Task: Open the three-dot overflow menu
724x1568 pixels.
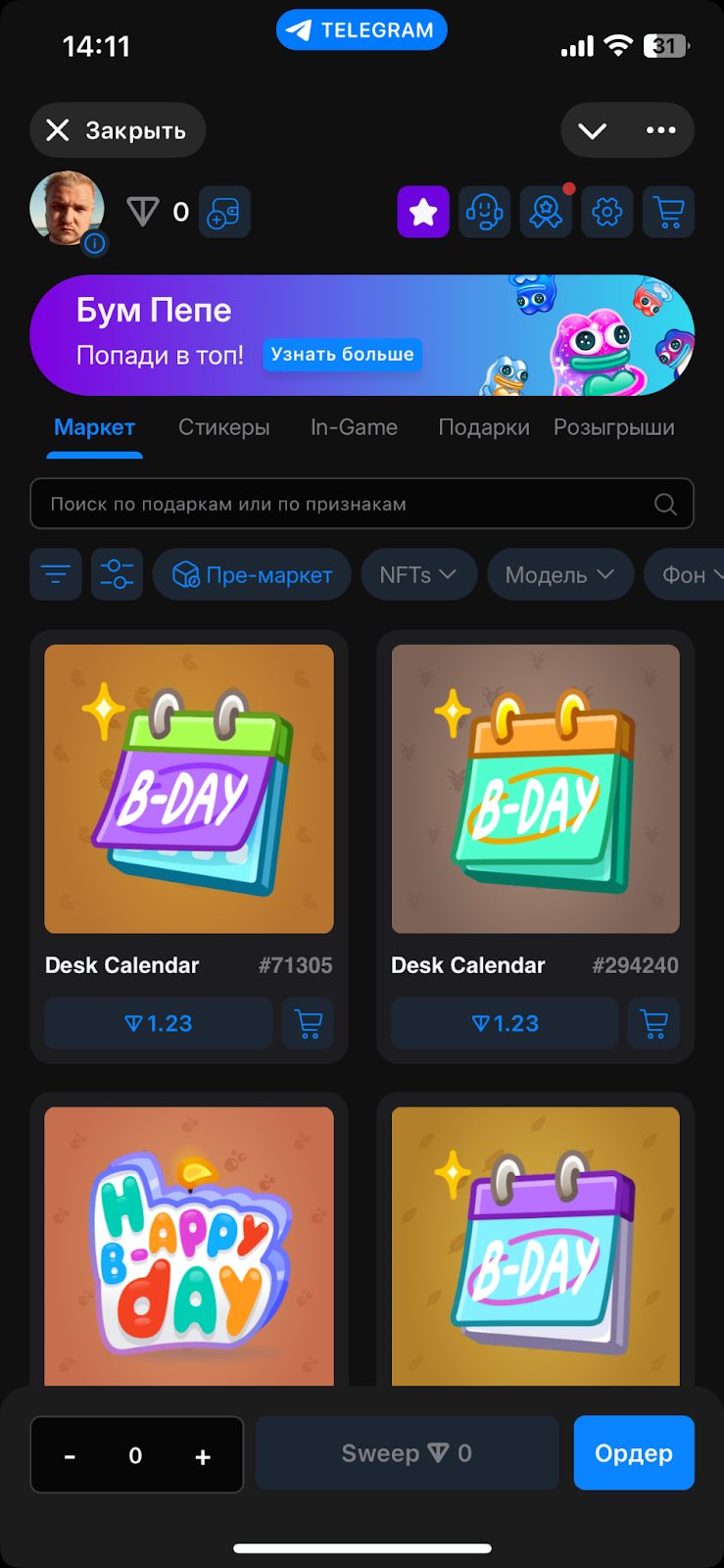Action: pyautogui.click(x=660, y=130)
